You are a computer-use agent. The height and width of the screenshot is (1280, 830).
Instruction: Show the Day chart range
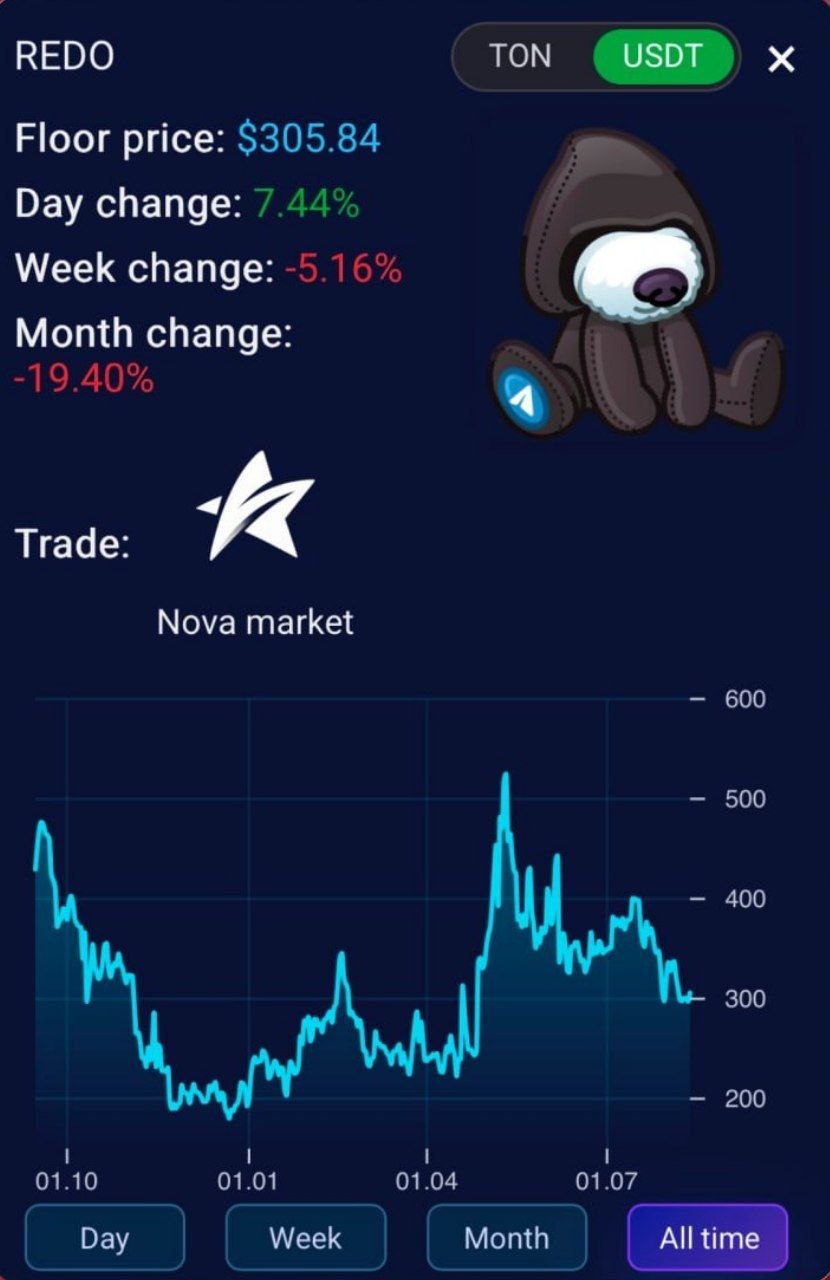point(105,1238)
